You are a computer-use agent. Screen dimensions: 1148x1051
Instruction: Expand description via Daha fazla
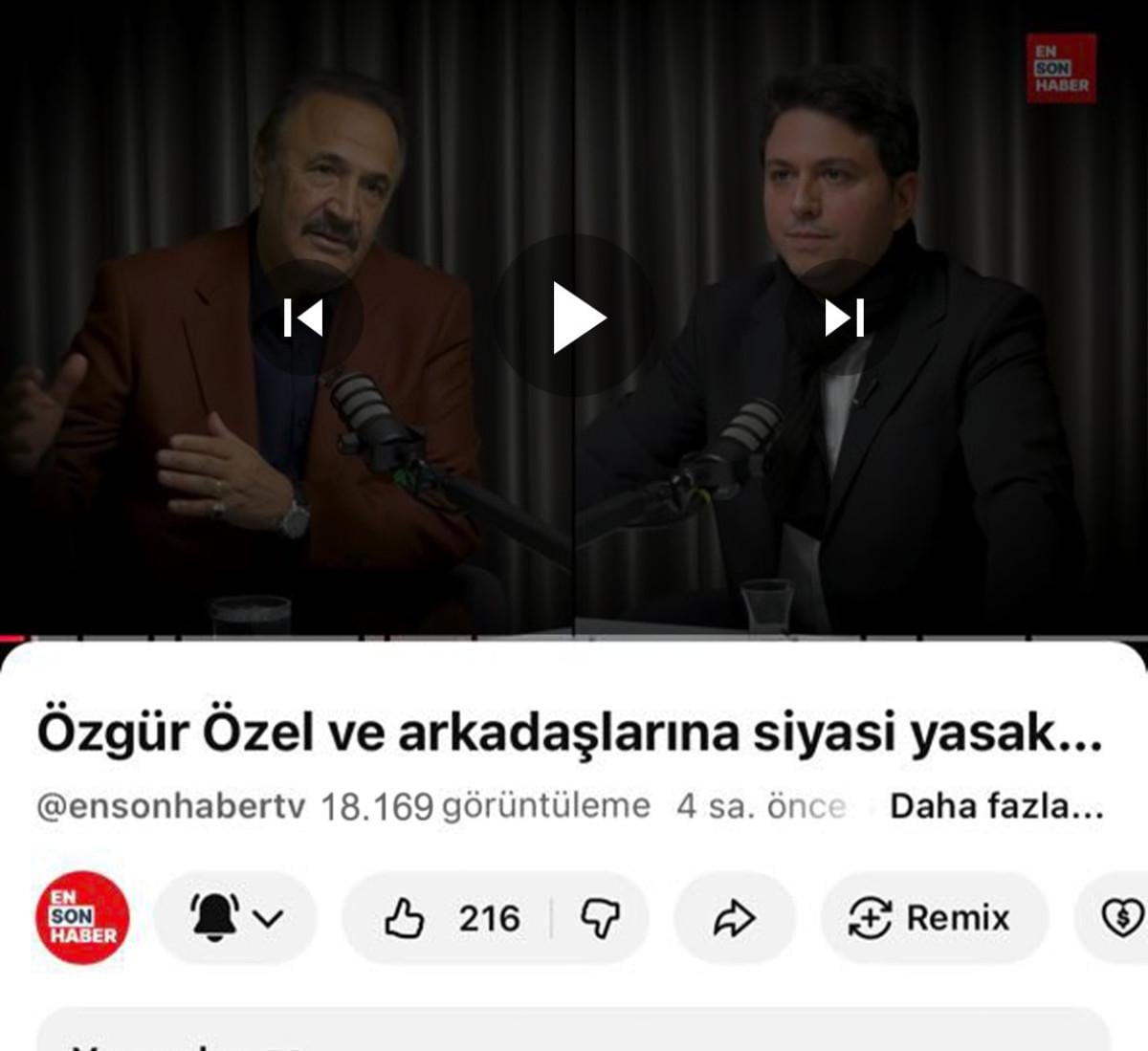pos(996,806)
